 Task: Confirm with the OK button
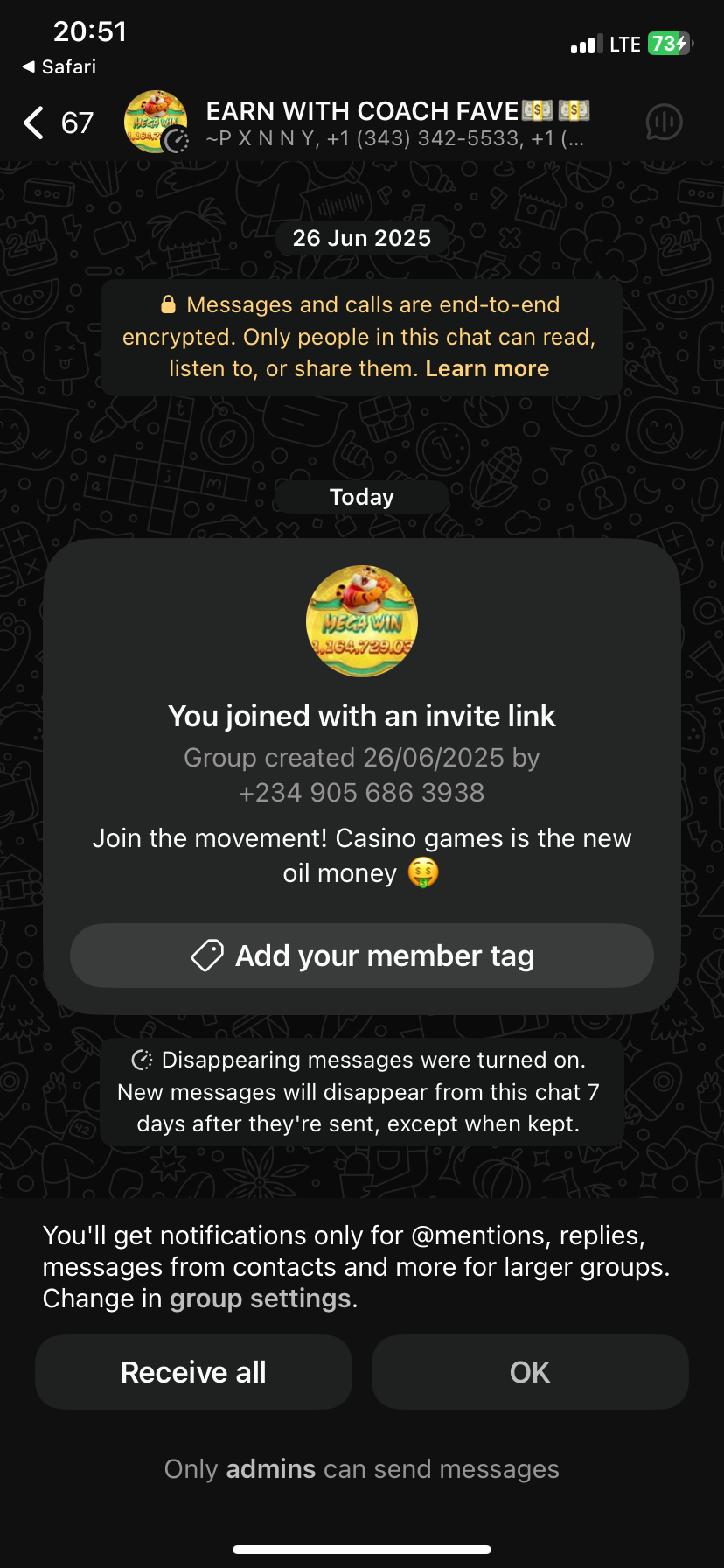click(x=530, y=1372)
